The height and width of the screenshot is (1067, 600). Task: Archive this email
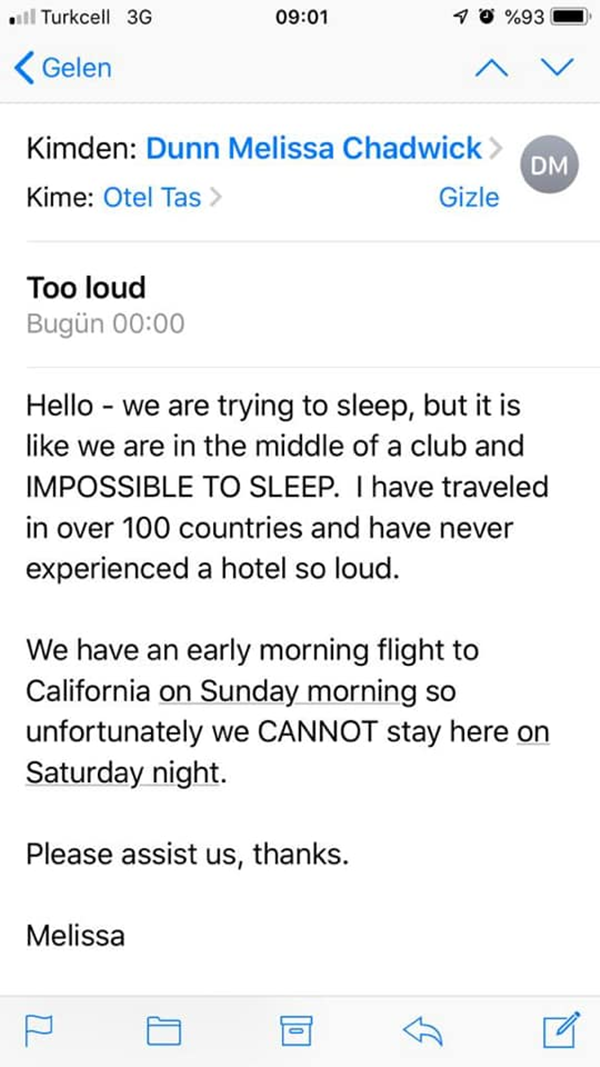tap(296, 1028)
